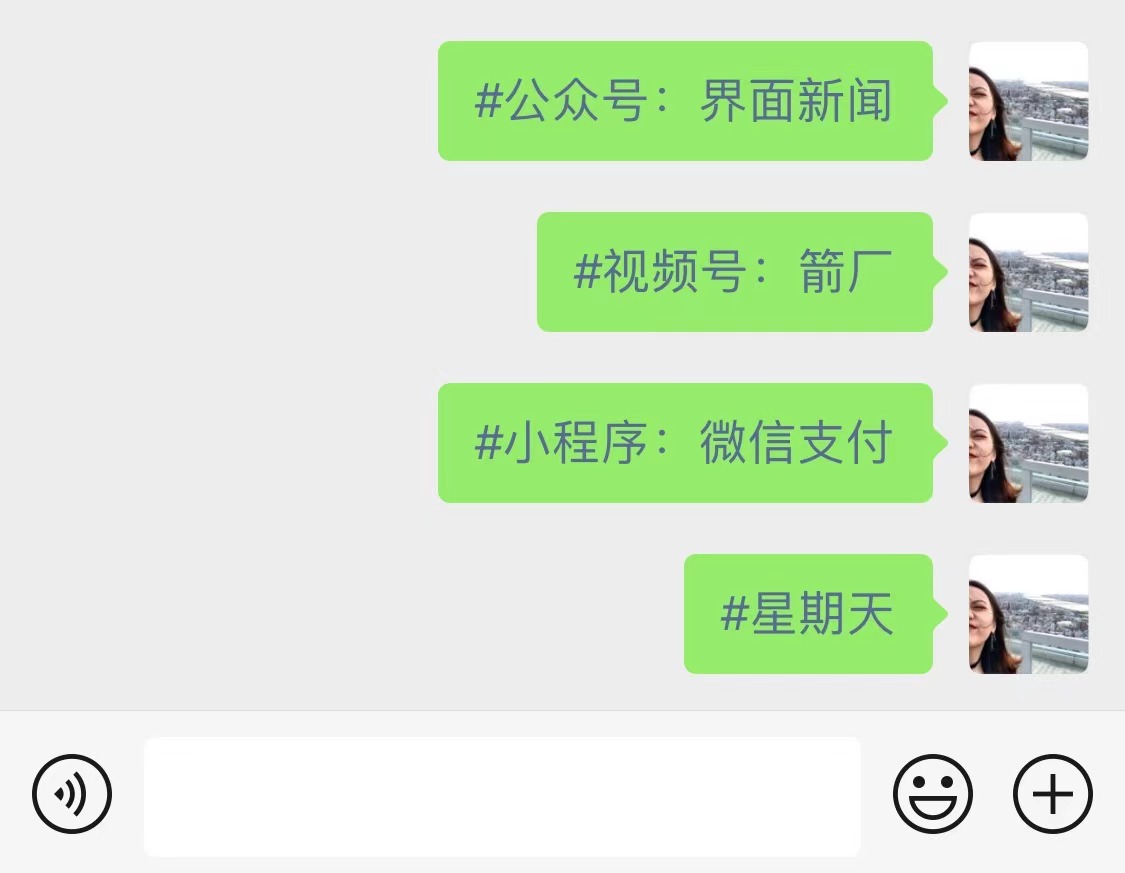The image size is (1125, 873).
Task: Focus the message text field
Action: pyautogui.click(x=502, y=796)
